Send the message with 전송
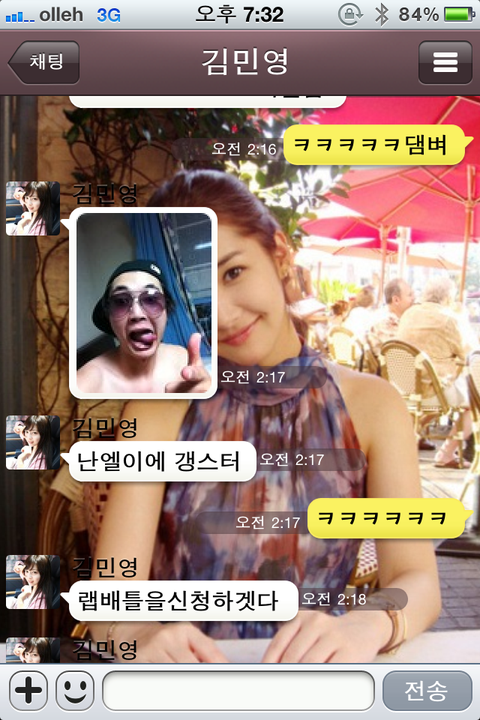The image size is (480, 720). (427, 691)
